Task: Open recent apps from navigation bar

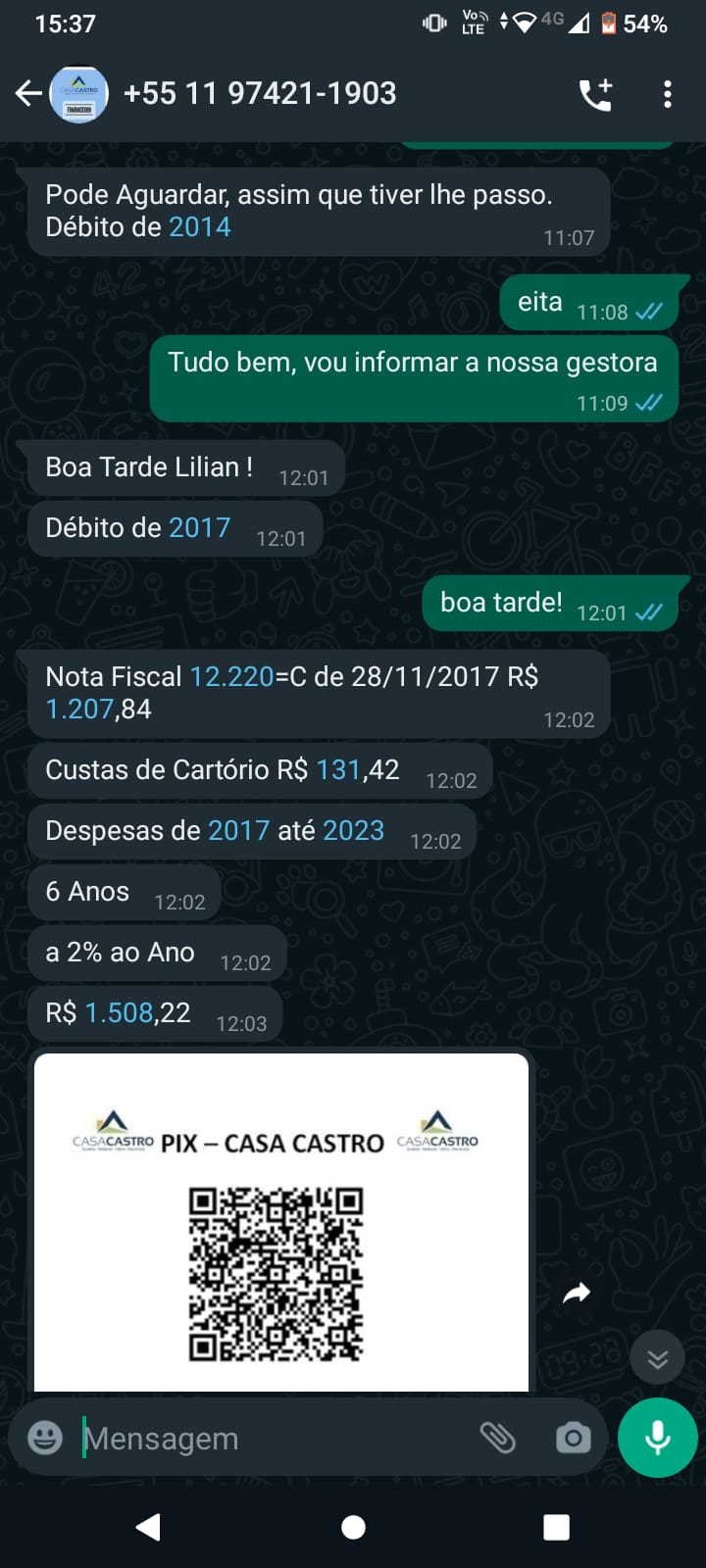Action: point(557,1527)
